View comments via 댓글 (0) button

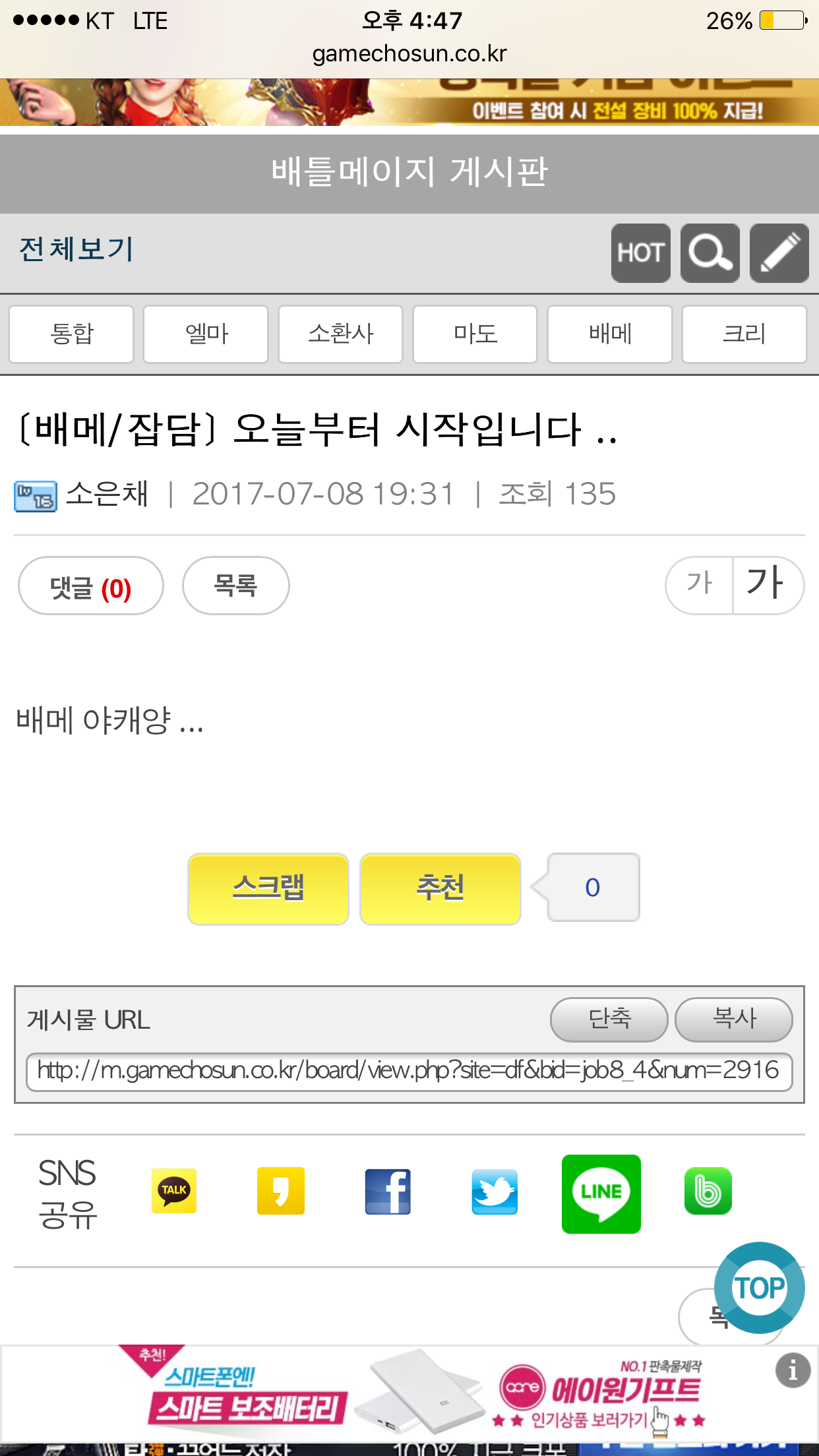pyautogui.click(x=91, y=586)
